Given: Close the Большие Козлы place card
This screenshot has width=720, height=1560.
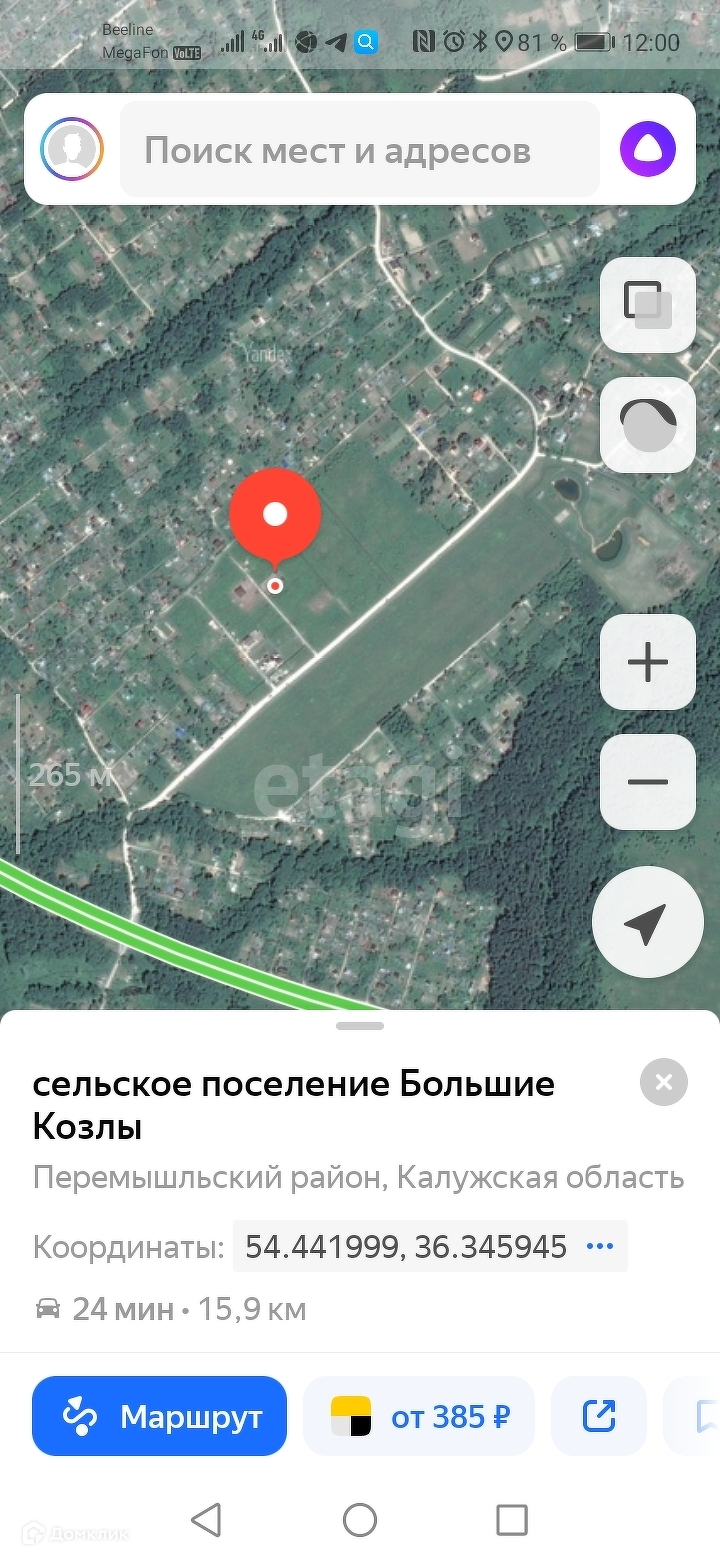Looking at the screenshot, I should 664,1082.
